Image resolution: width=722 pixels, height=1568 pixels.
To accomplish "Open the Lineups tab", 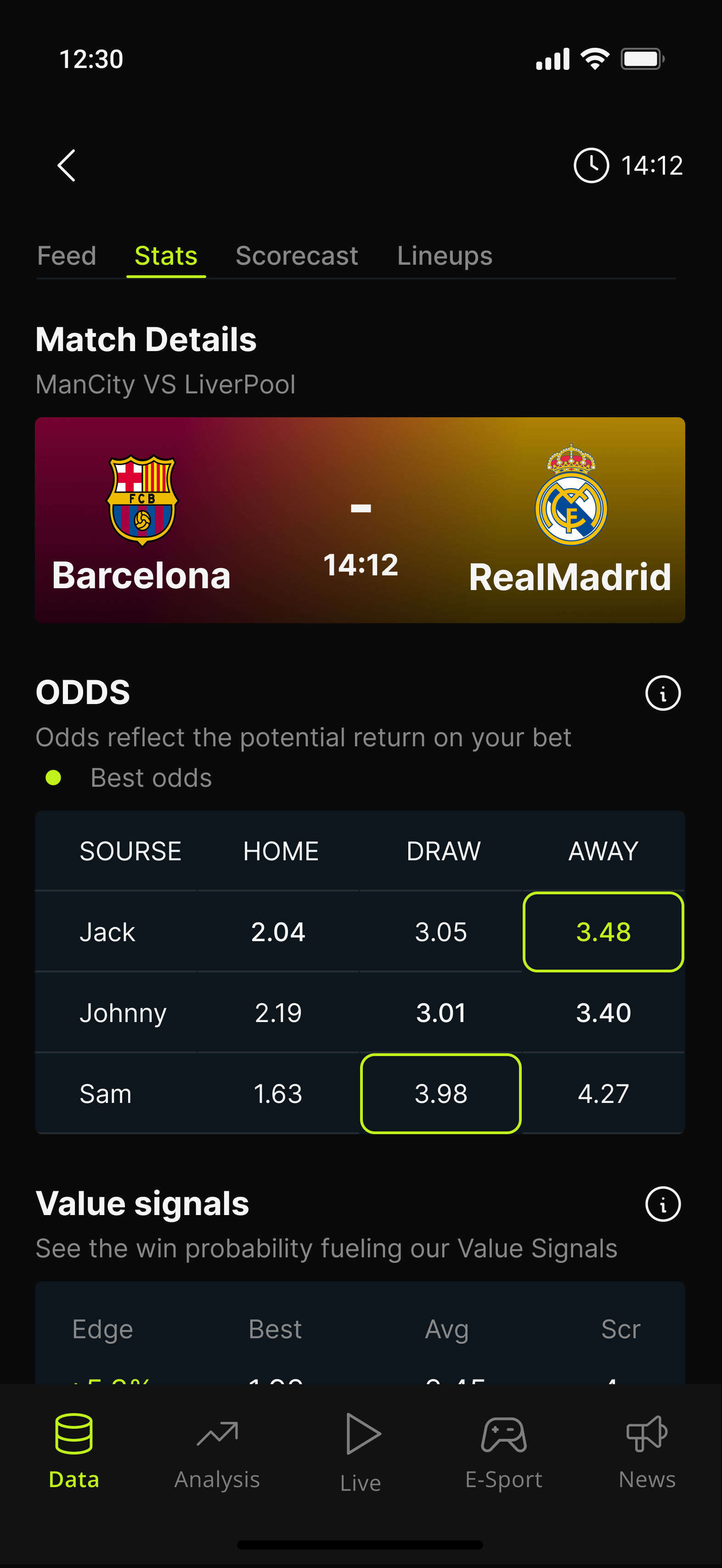I will tap(445, 256).
